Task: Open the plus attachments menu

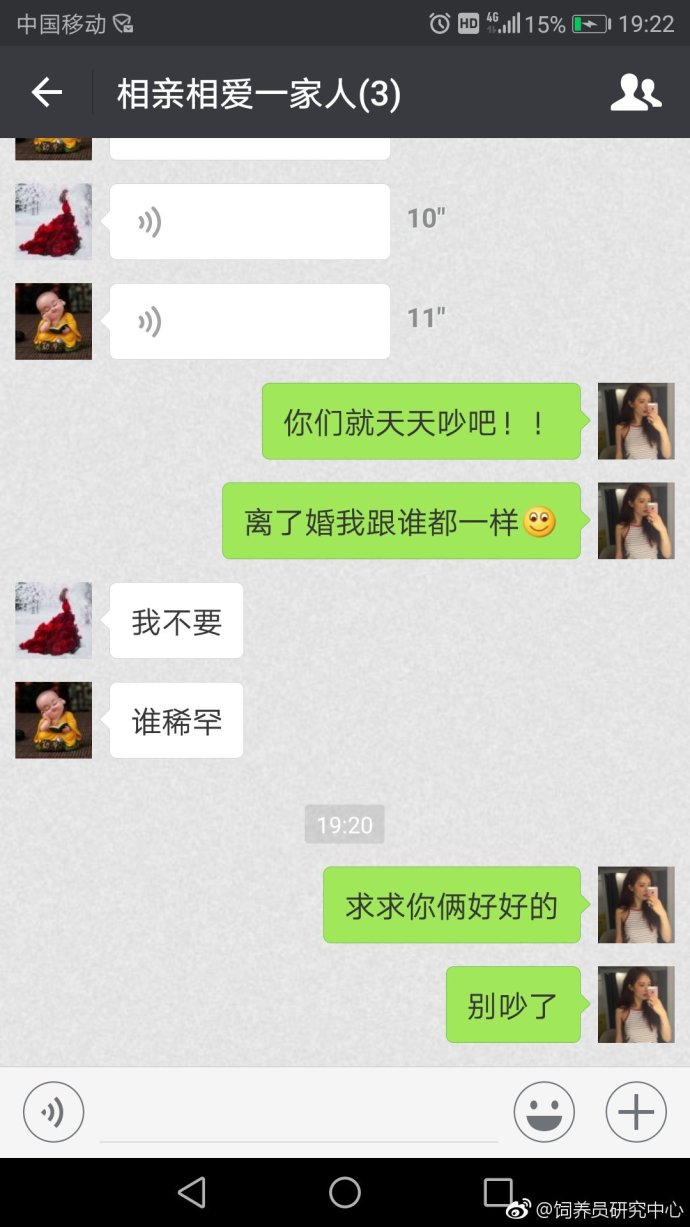Action: pos(636,1112)
